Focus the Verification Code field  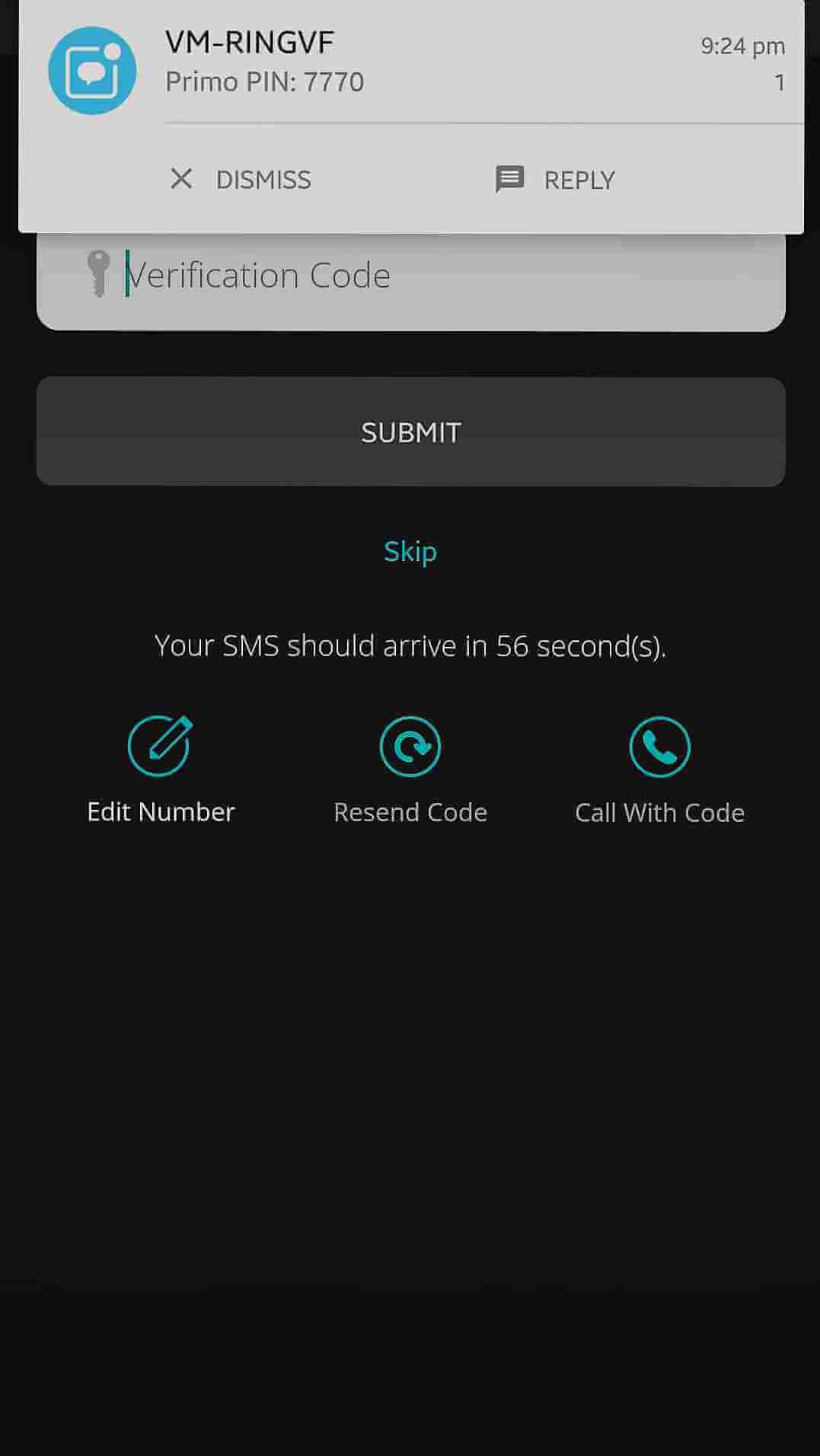tap(411, 279)
